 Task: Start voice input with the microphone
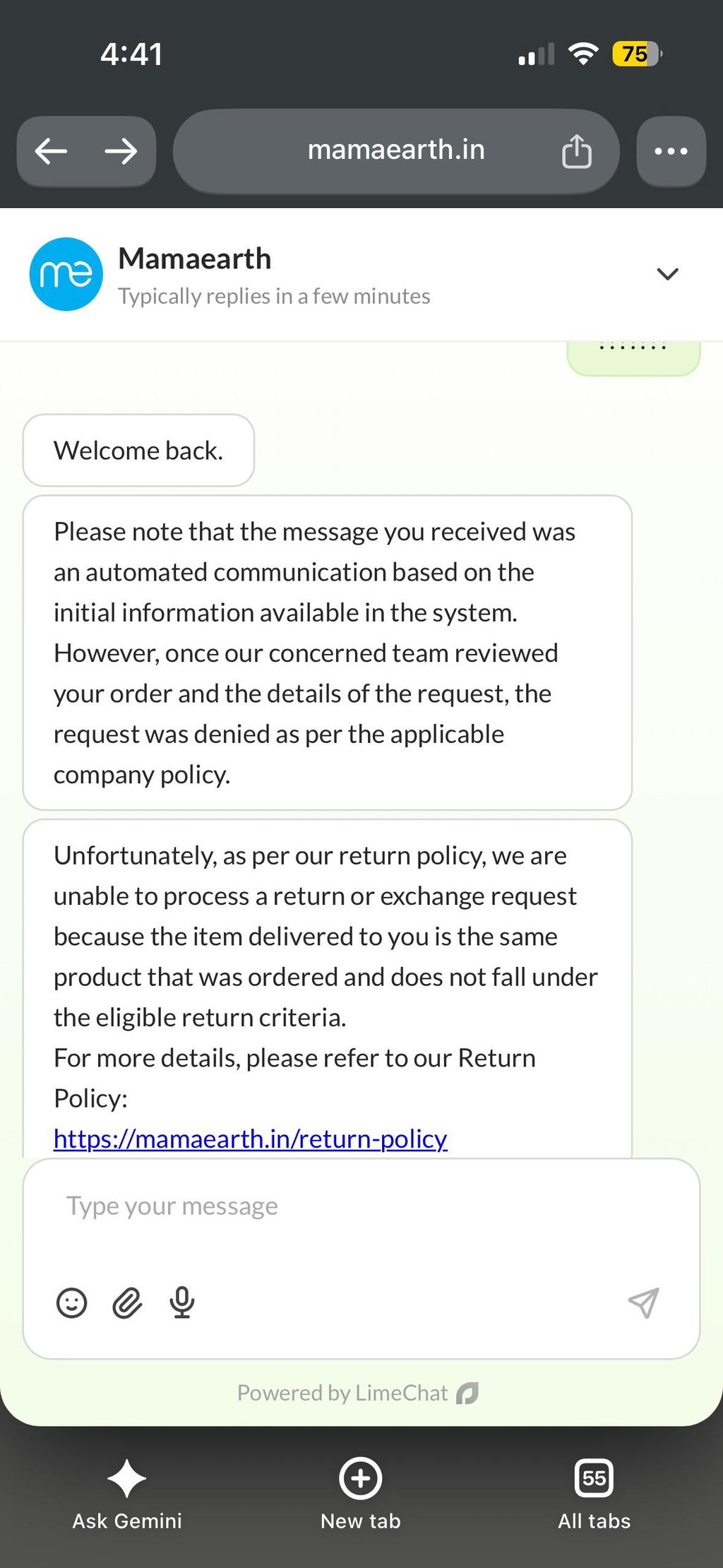point(182,1303)
